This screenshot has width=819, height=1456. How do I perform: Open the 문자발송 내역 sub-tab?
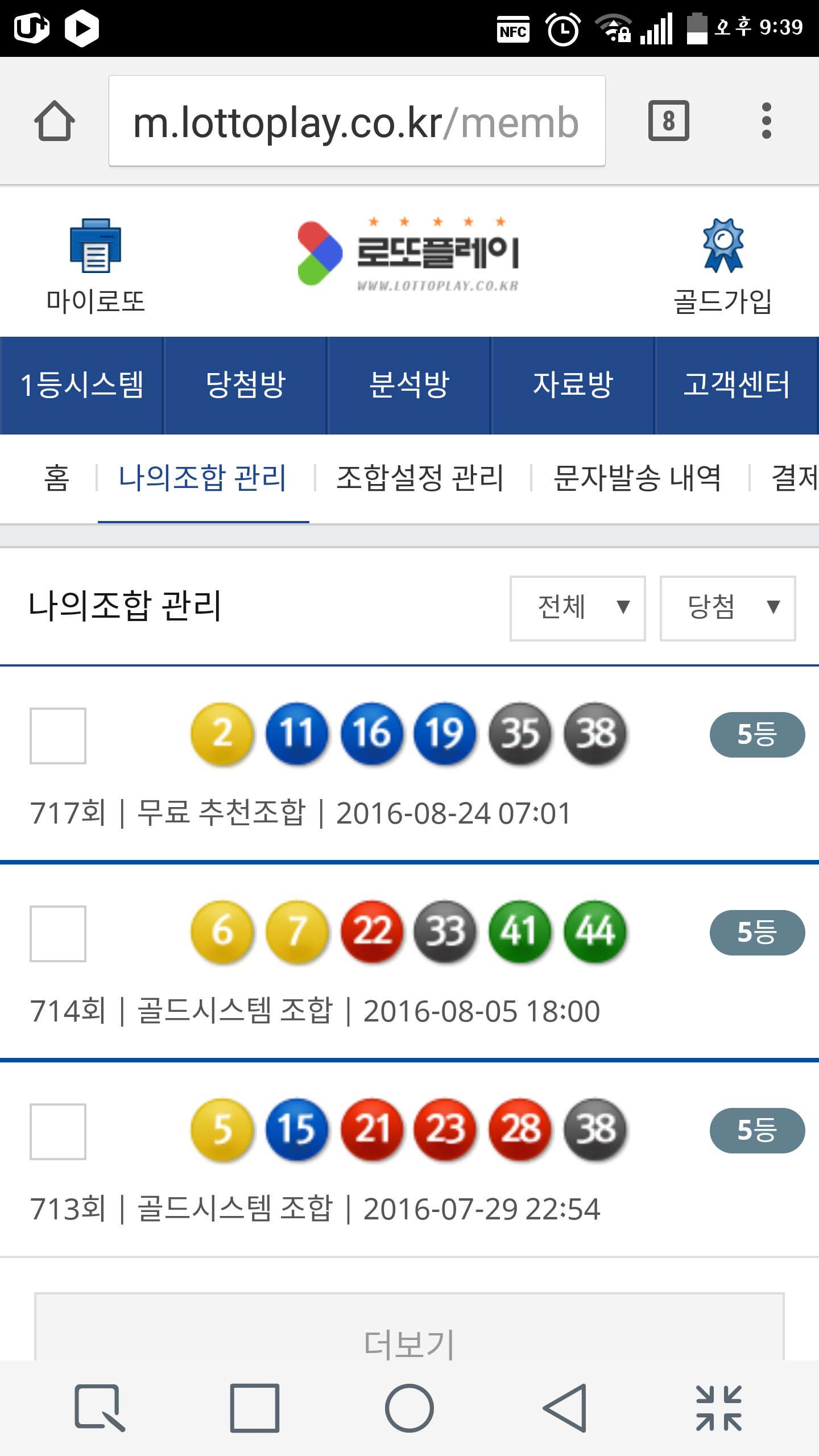tap(638, 478)
